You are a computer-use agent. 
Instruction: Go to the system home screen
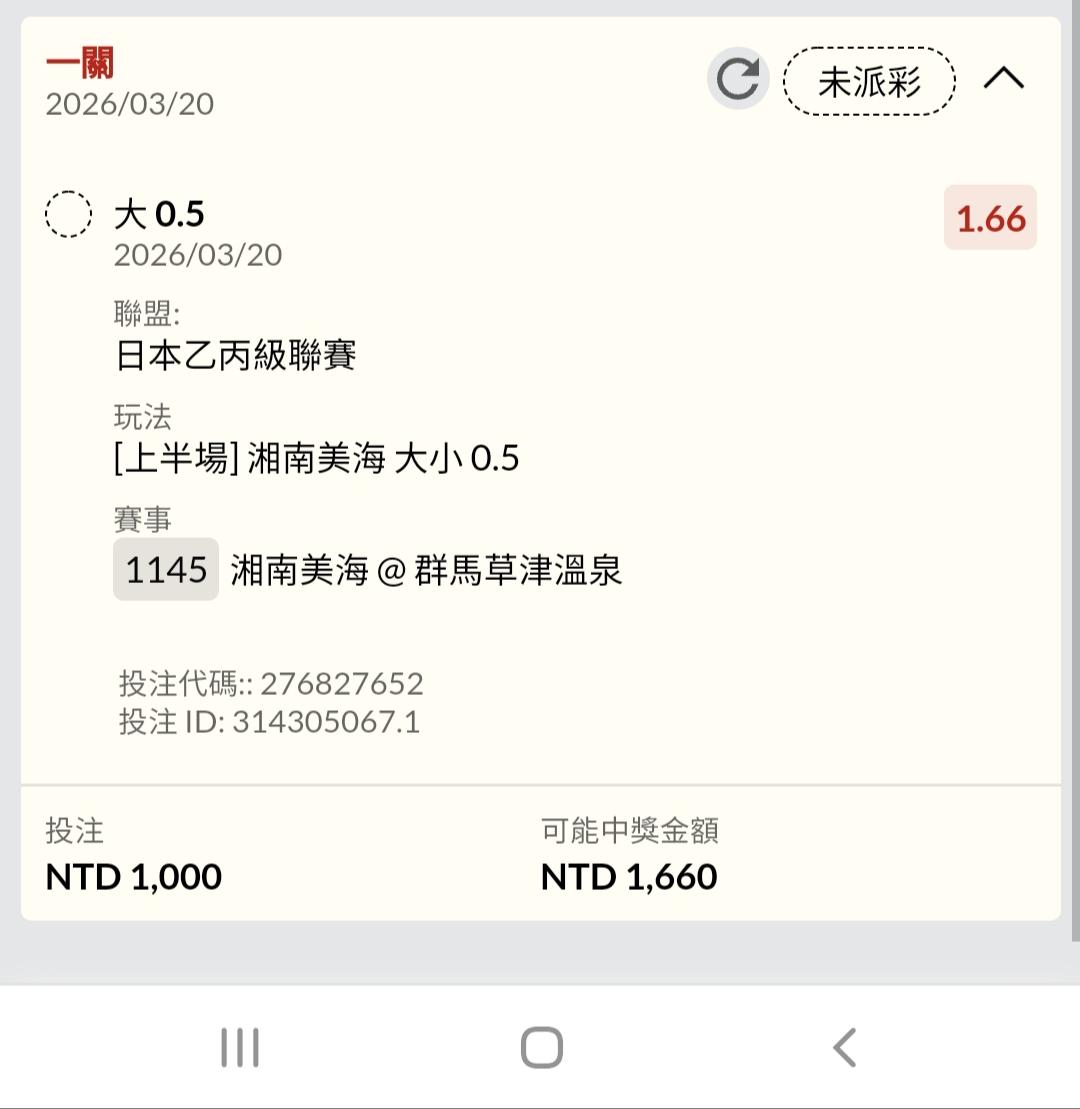click(541, 1048)
